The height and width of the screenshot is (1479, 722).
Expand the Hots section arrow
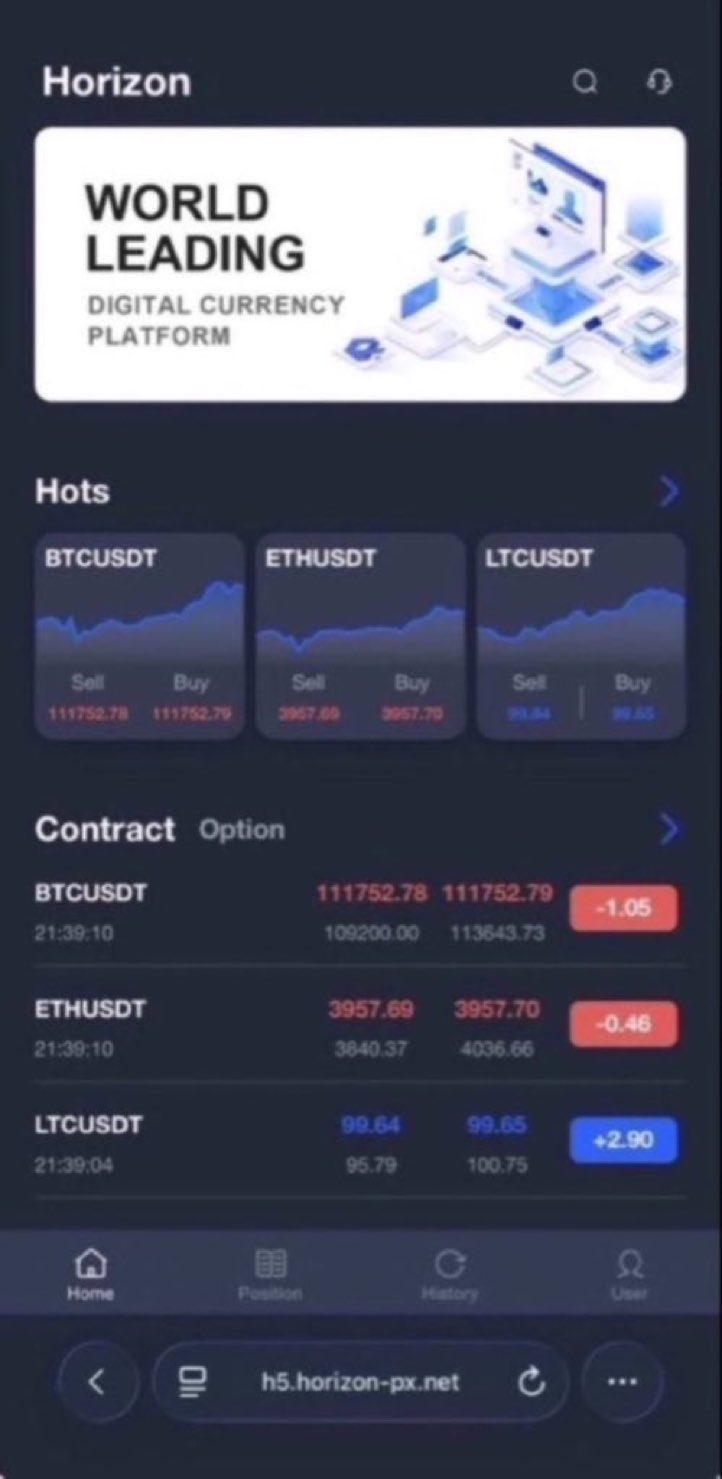(669, 491)
